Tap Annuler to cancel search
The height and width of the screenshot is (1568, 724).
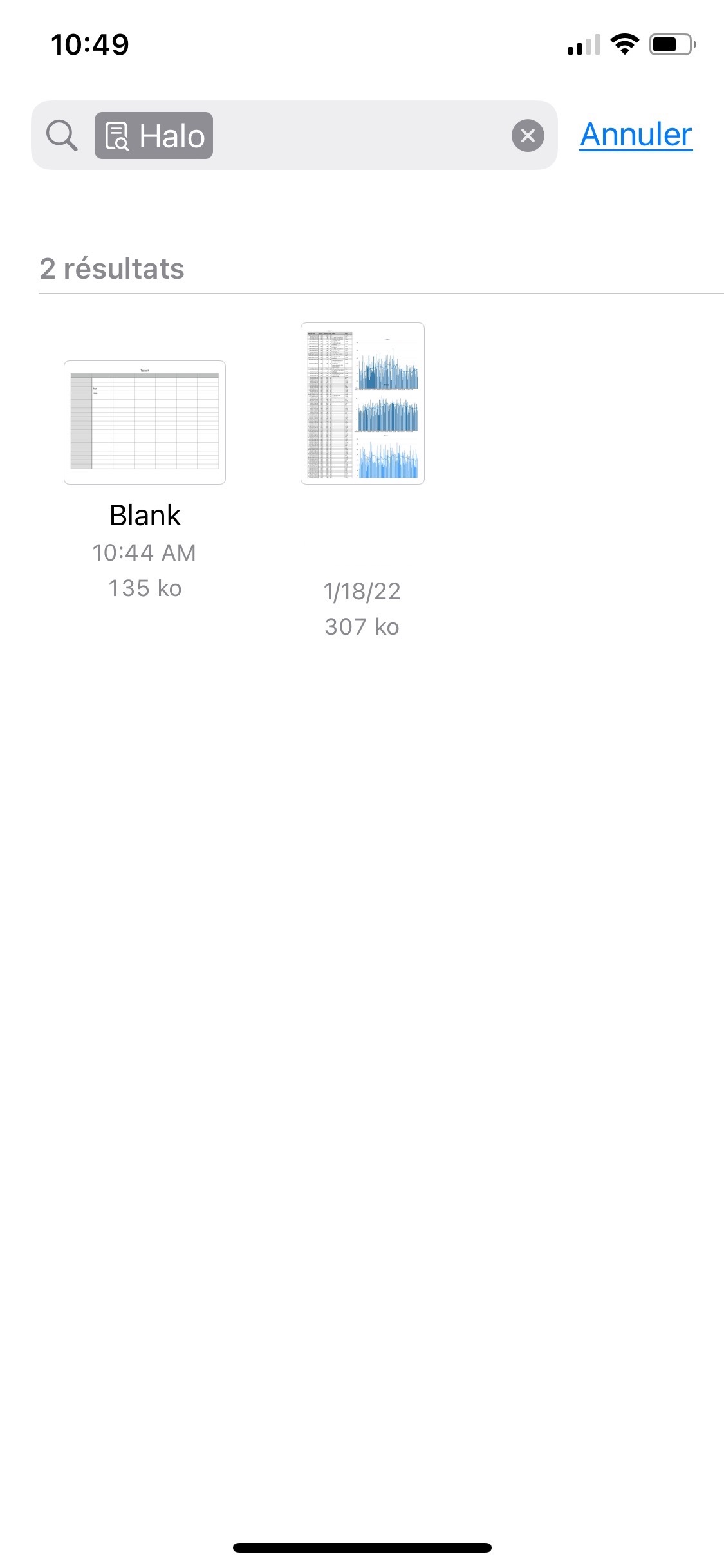636,135
